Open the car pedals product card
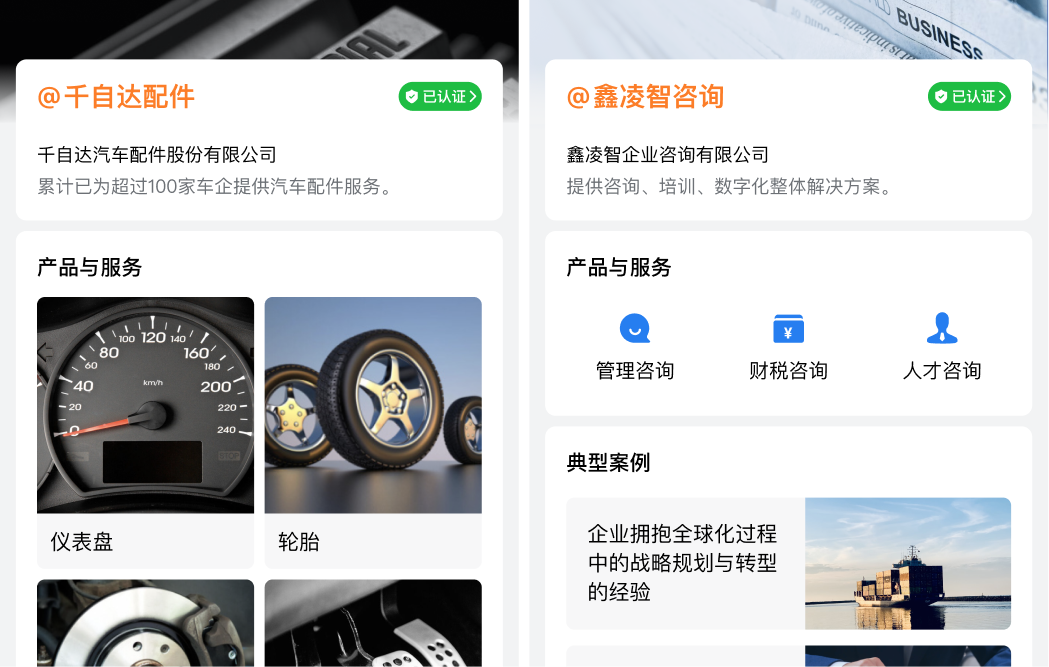Image resolution: width=1049 pixels, height=667 pixels. coord(373,624)
